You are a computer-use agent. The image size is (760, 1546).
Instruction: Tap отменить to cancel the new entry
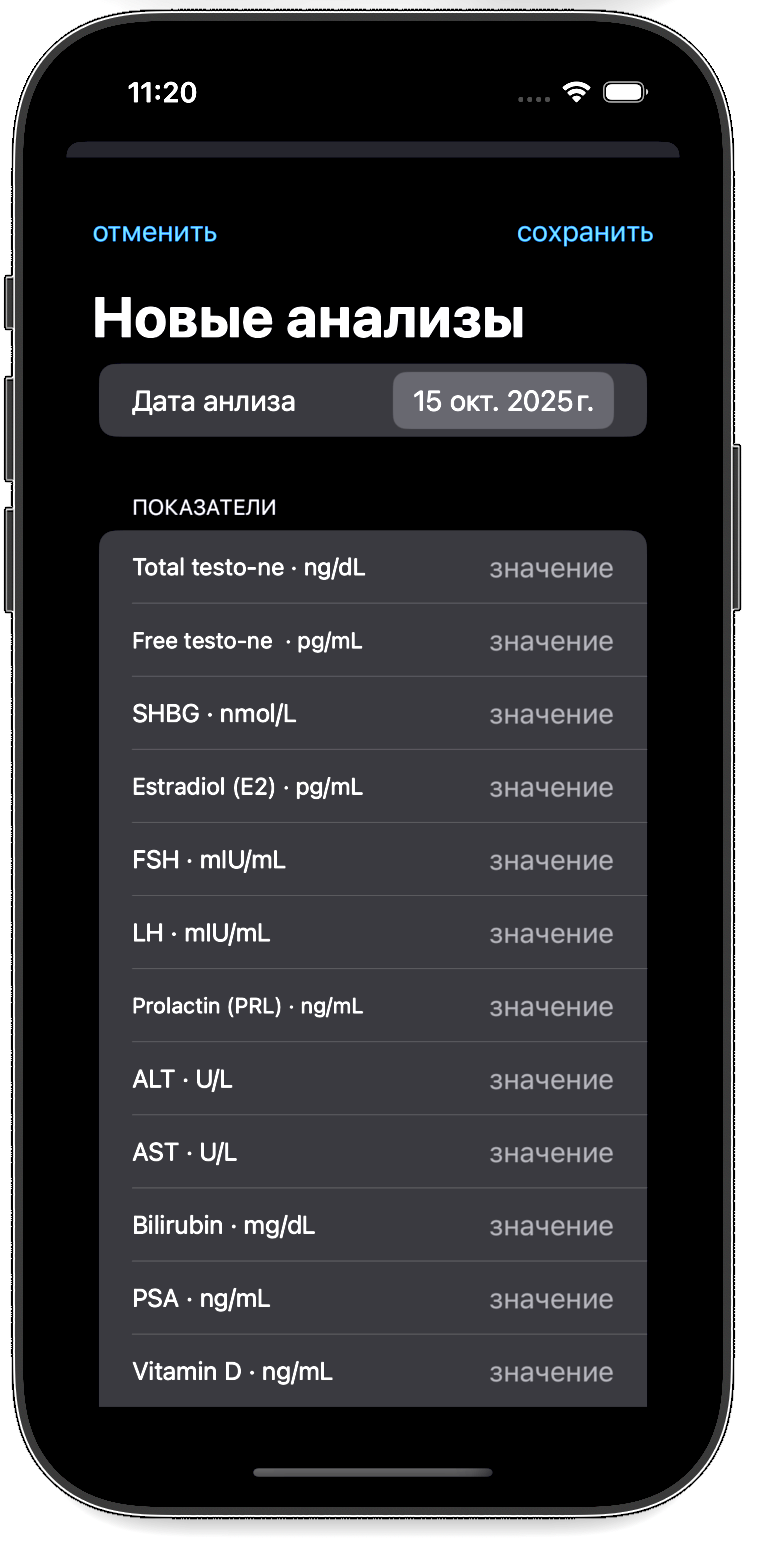[x=155, y=233]
